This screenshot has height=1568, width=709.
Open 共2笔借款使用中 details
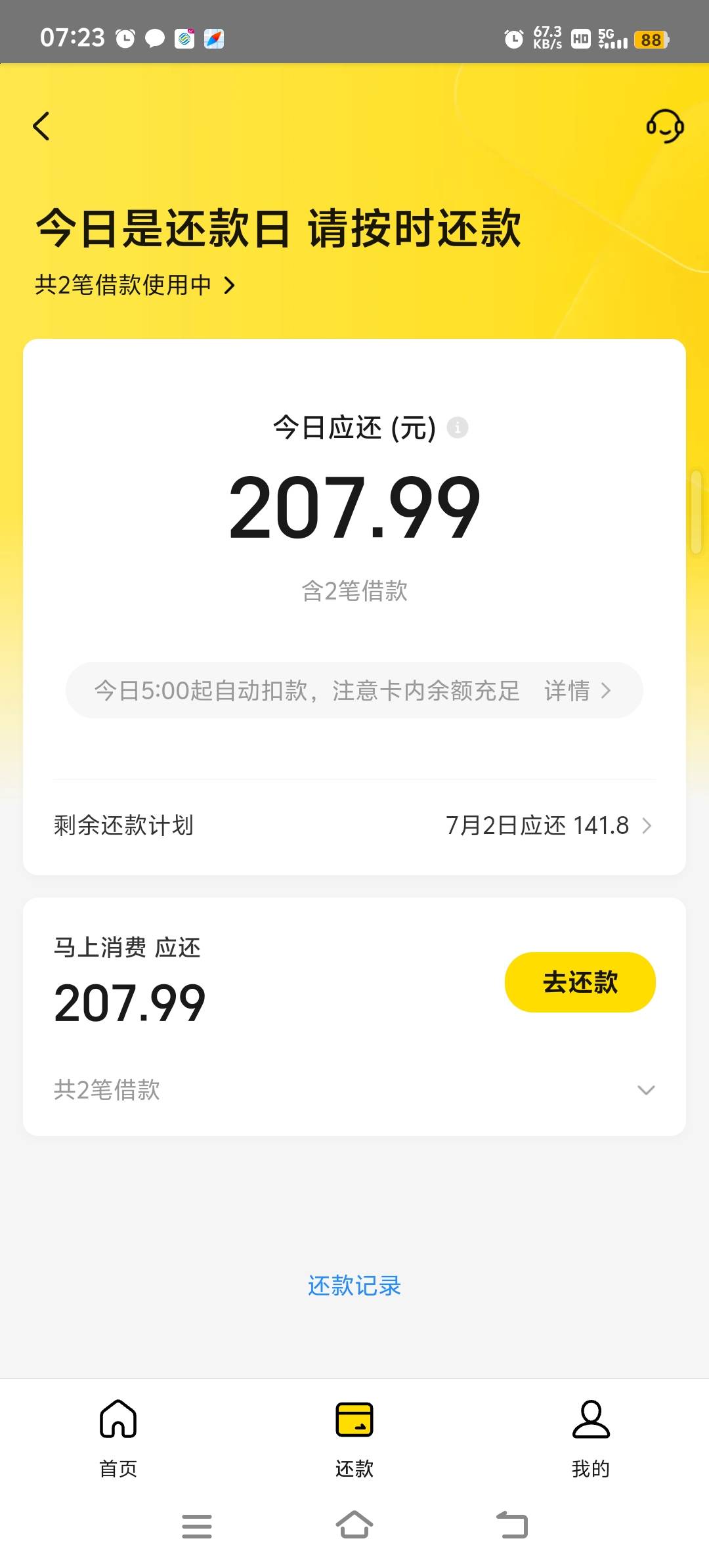(x=135, y=285)
